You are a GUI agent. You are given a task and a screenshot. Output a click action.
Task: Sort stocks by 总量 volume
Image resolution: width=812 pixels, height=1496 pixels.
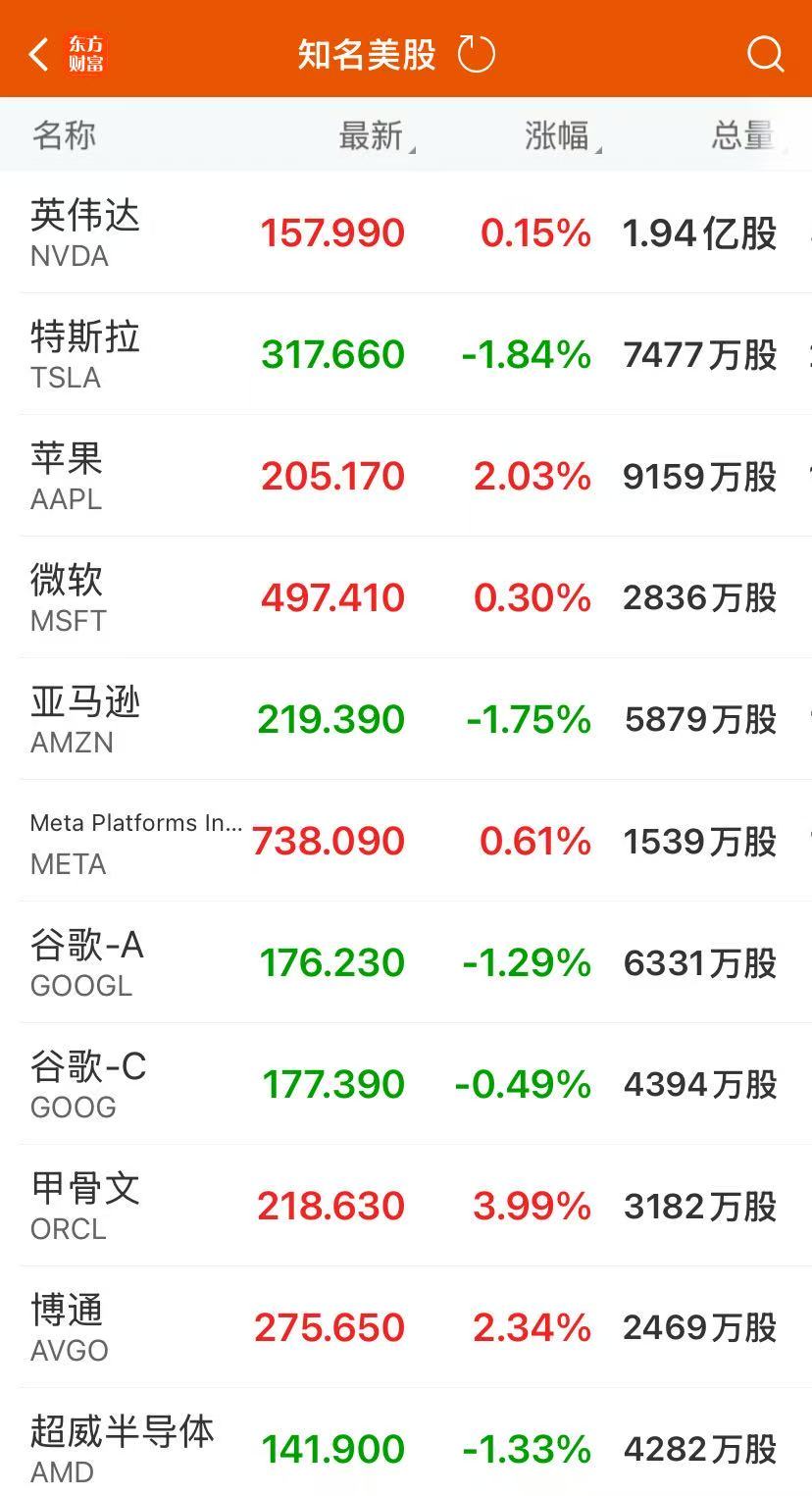[743, 136]
